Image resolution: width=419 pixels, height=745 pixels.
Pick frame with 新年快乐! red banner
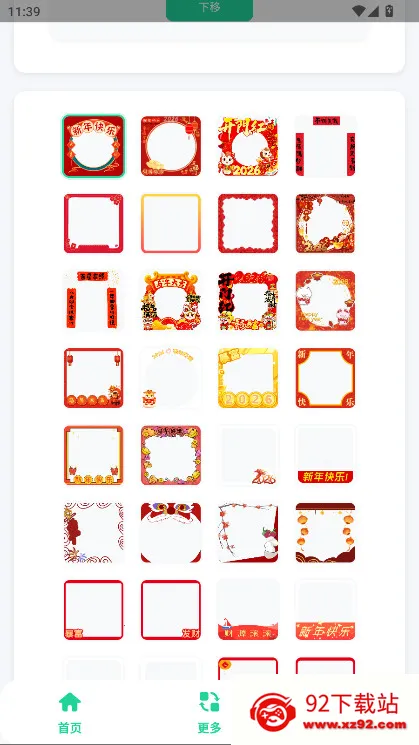click(325, 455)
